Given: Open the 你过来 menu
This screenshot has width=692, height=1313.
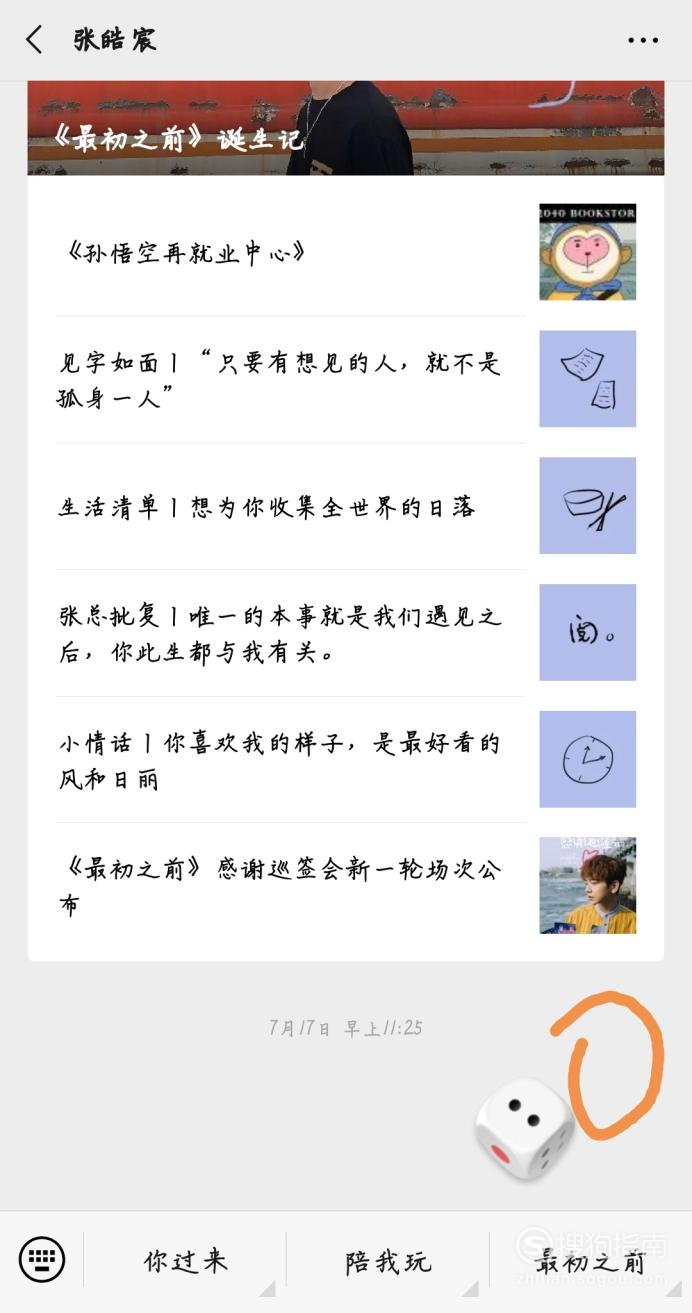Looking at the screenshot, I should pos(185,1262).
